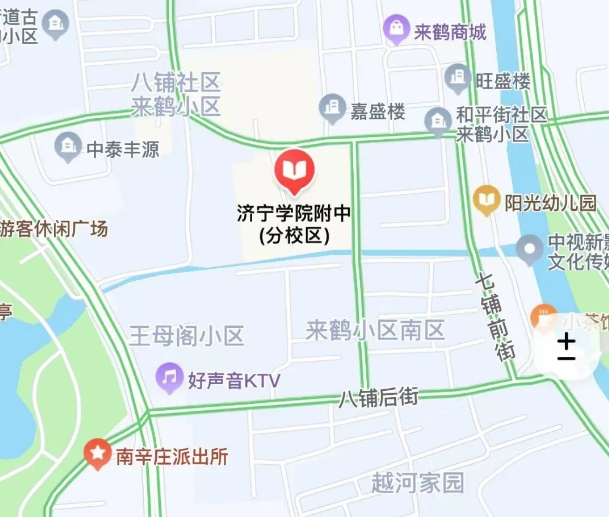Tap the plus sign to zoom in

(x=567, y=339)
